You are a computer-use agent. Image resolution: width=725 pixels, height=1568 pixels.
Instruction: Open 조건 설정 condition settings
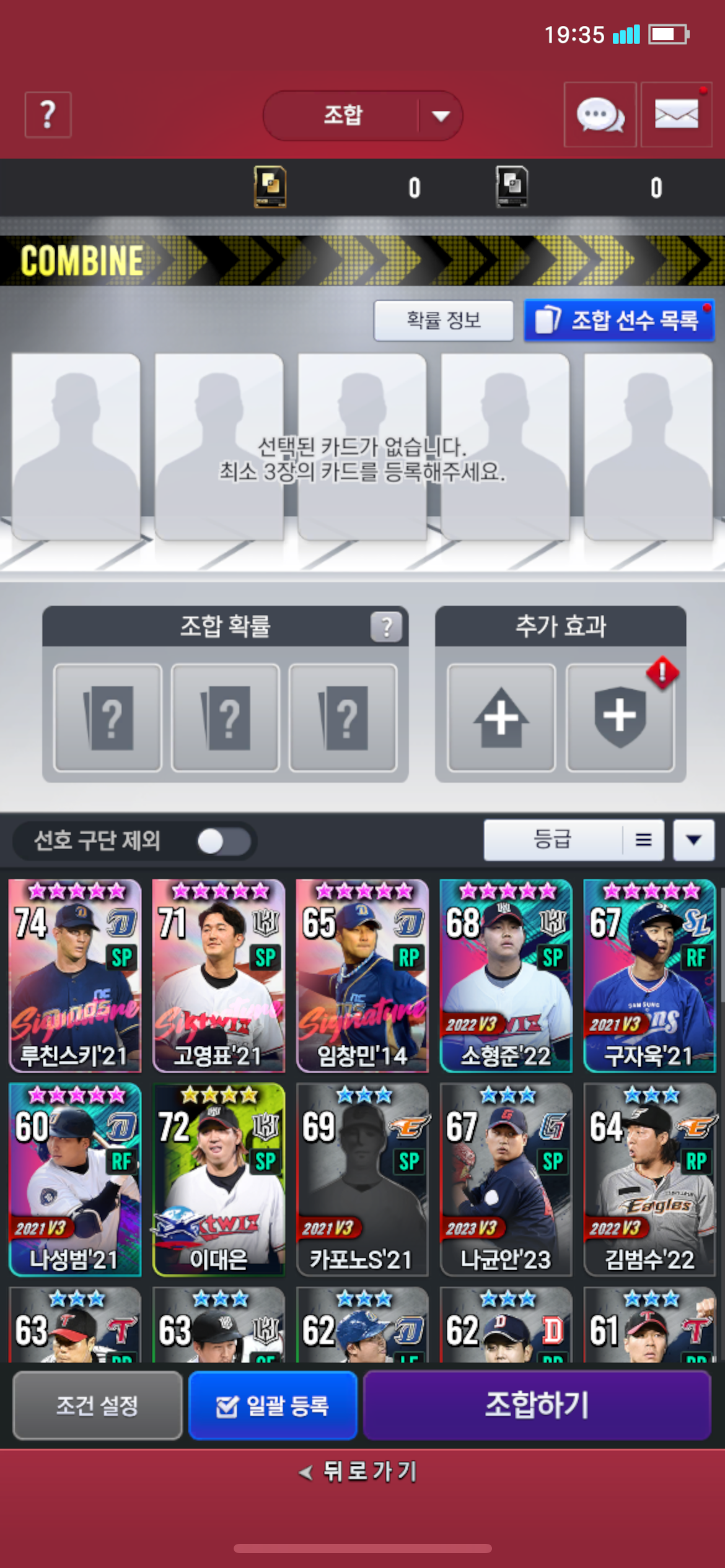pyautogui.click(x=97, y=1405)
